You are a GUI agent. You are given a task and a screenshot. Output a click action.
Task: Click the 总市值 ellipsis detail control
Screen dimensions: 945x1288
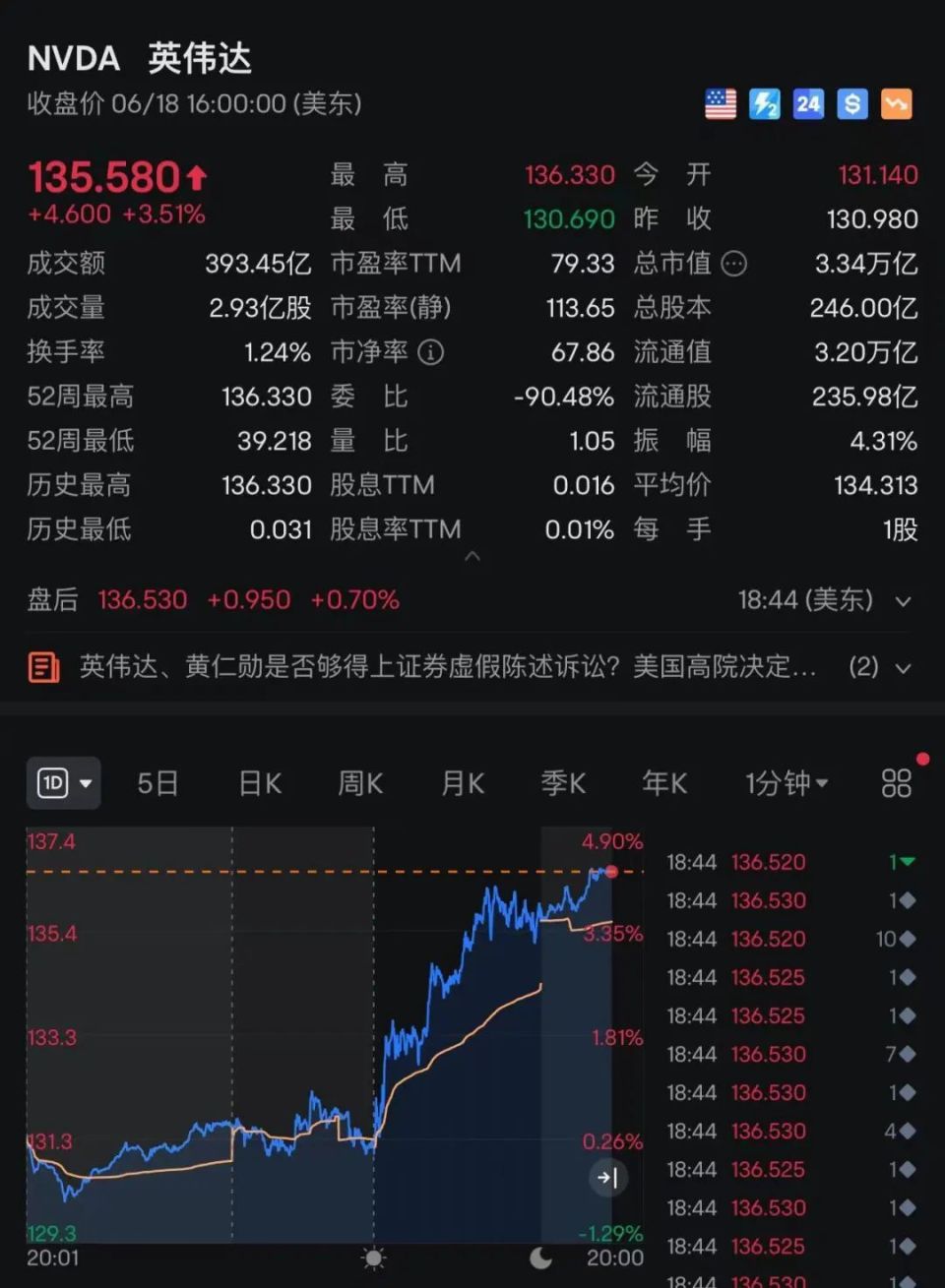(x=735, y=263)
